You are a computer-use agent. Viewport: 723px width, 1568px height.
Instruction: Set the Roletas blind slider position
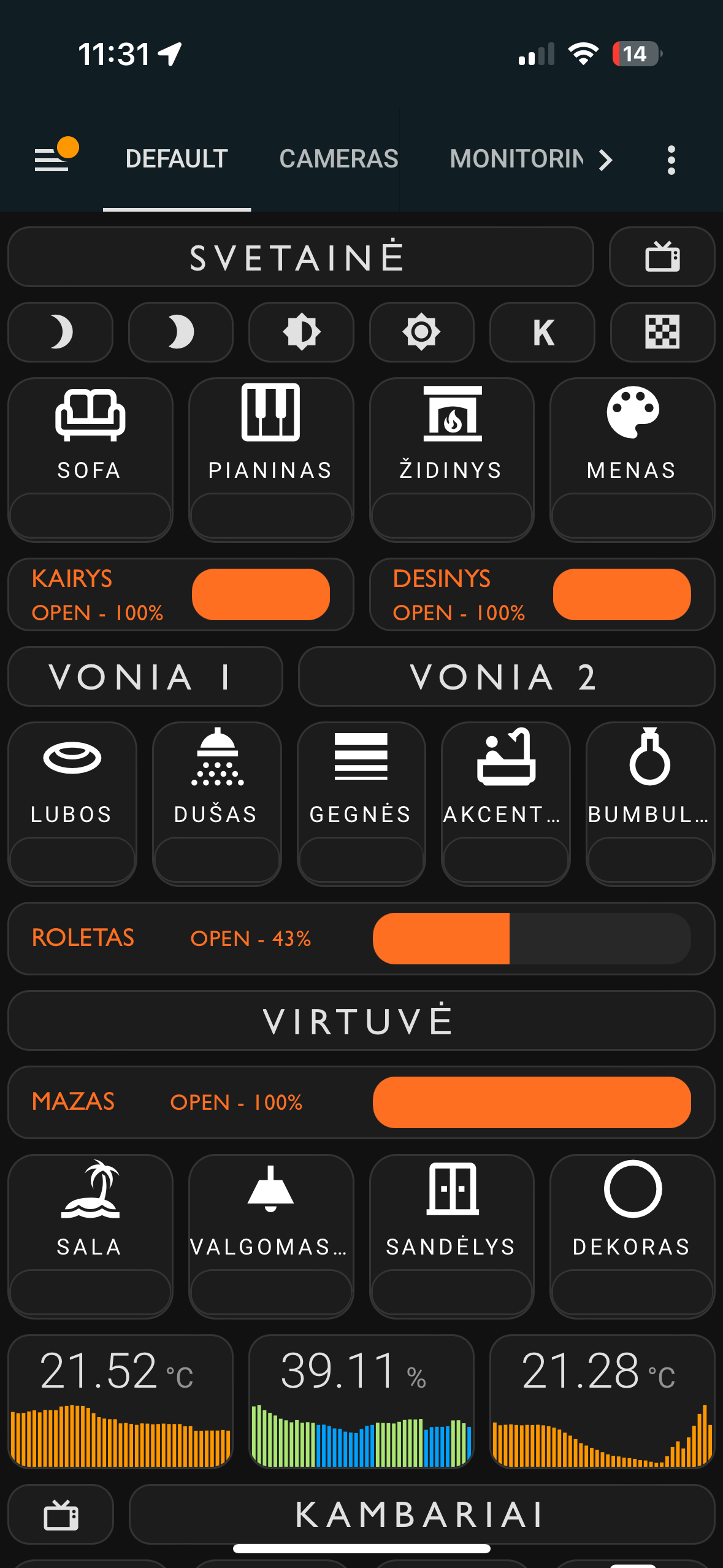point(531,939)
